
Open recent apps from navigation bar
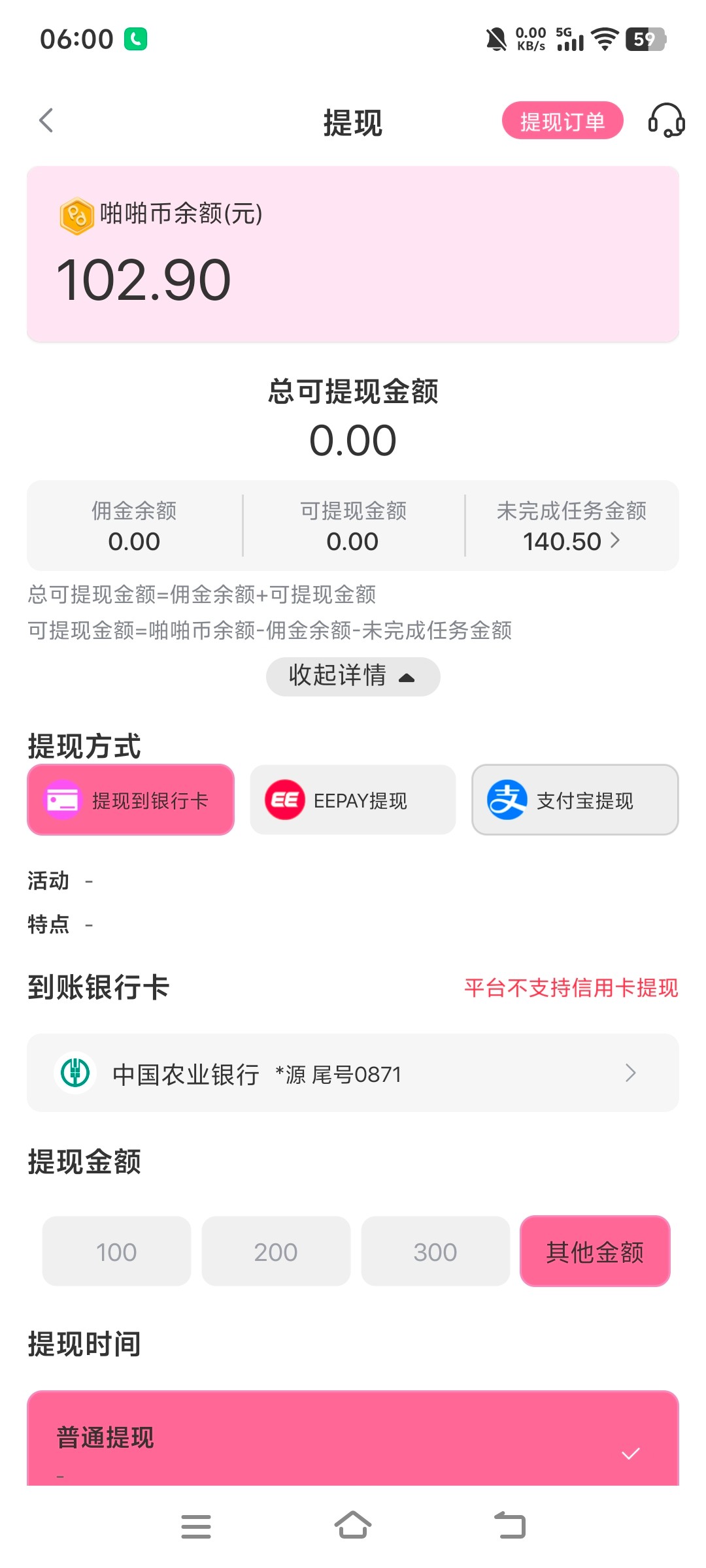pyautogui.click(x=195, y=1526)
